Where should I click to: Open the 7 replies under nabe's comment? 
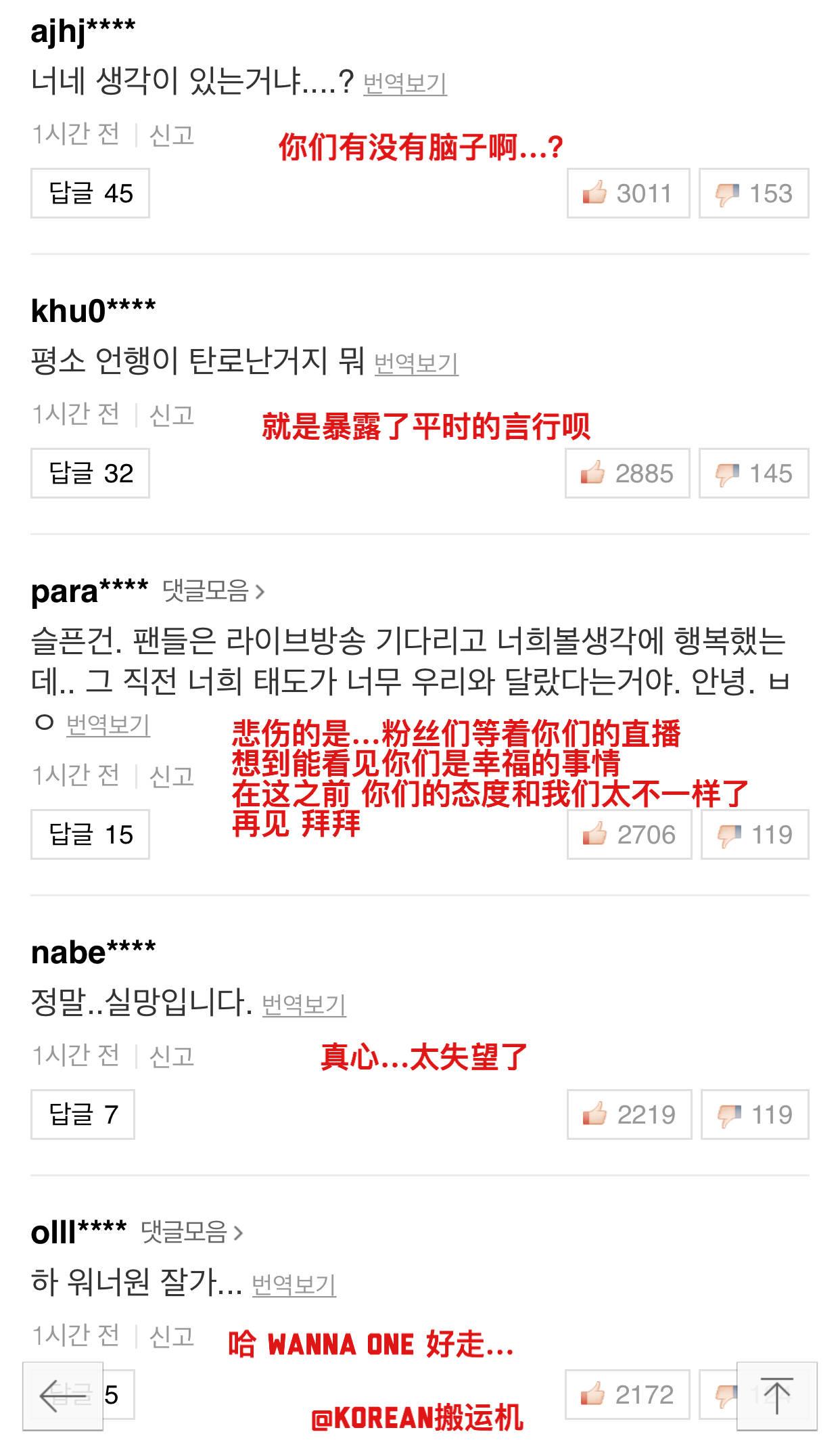pyautogui.click(x=83, y=1115)
